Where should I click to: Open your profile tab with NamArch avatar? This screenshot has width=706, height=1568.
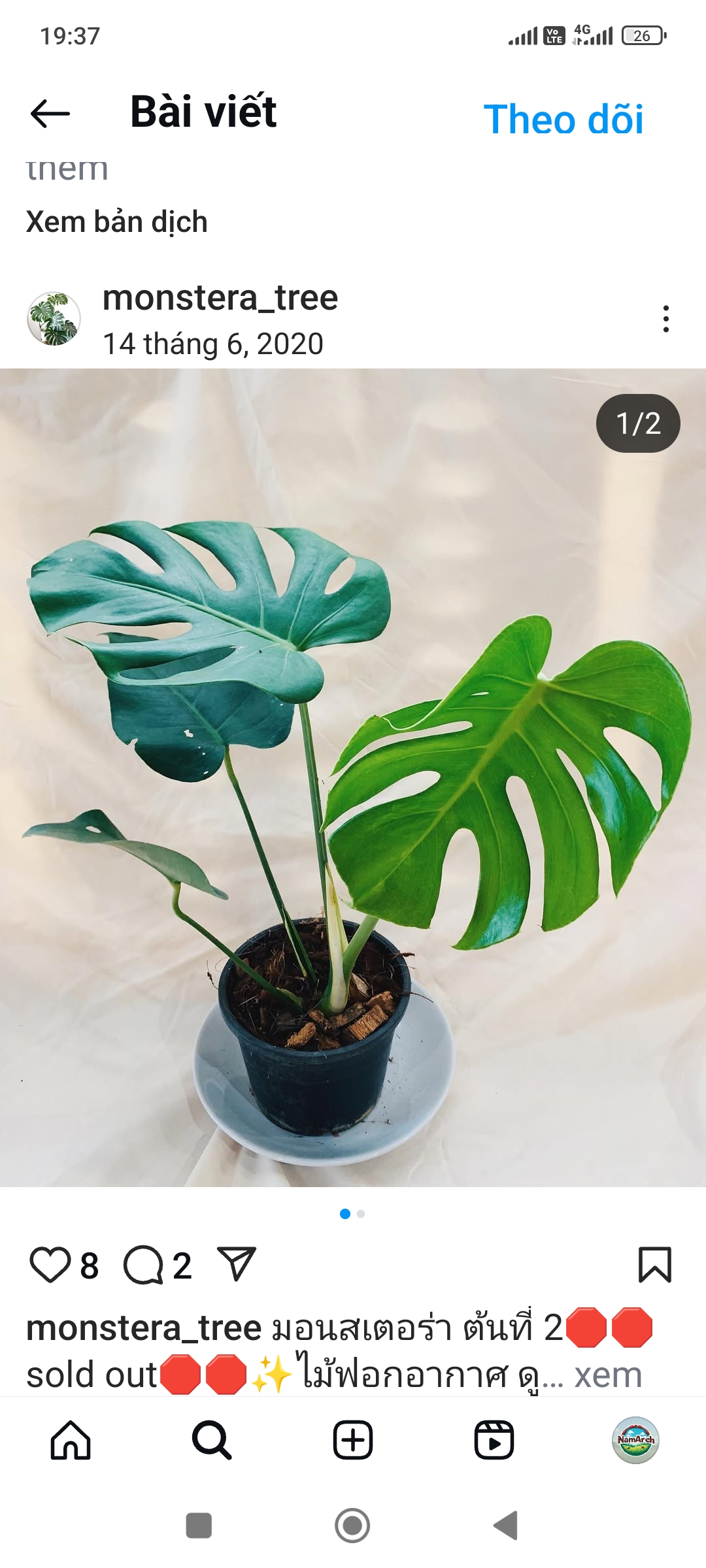click(635, 1440)
